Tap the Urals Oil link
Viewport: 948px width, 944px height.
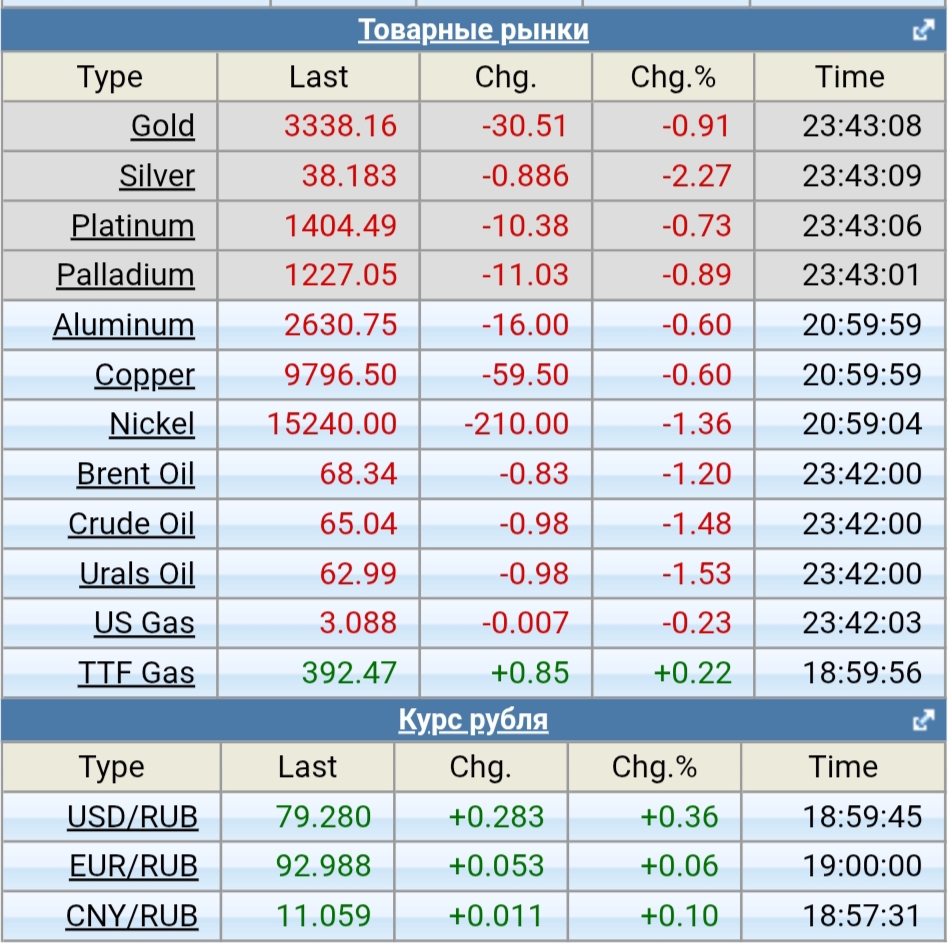click(x=137, y=574)
